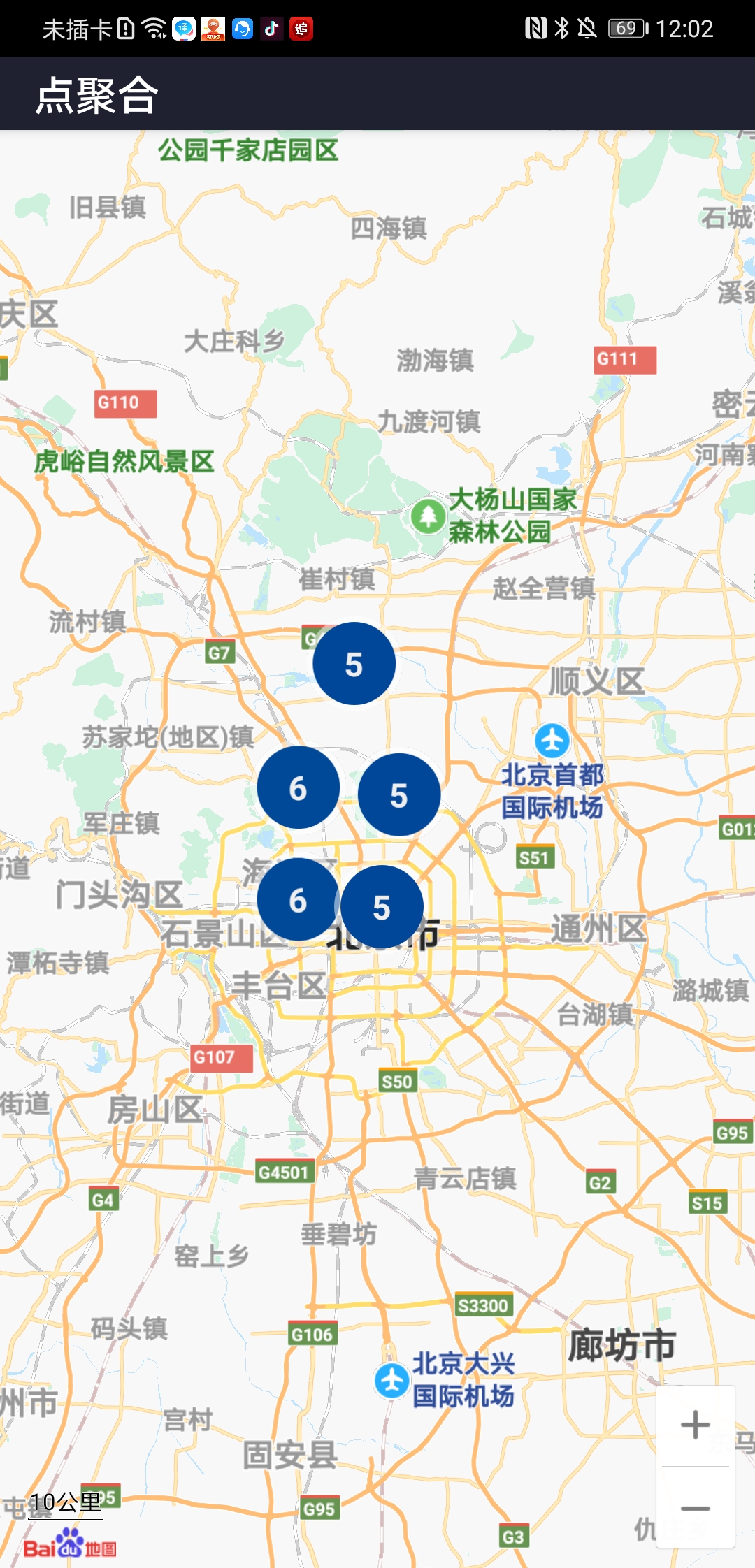This screenshot has height=1568, width=755.
Task: Select the cluster of 5 on 北京市 label
Action: coord(382,907)
